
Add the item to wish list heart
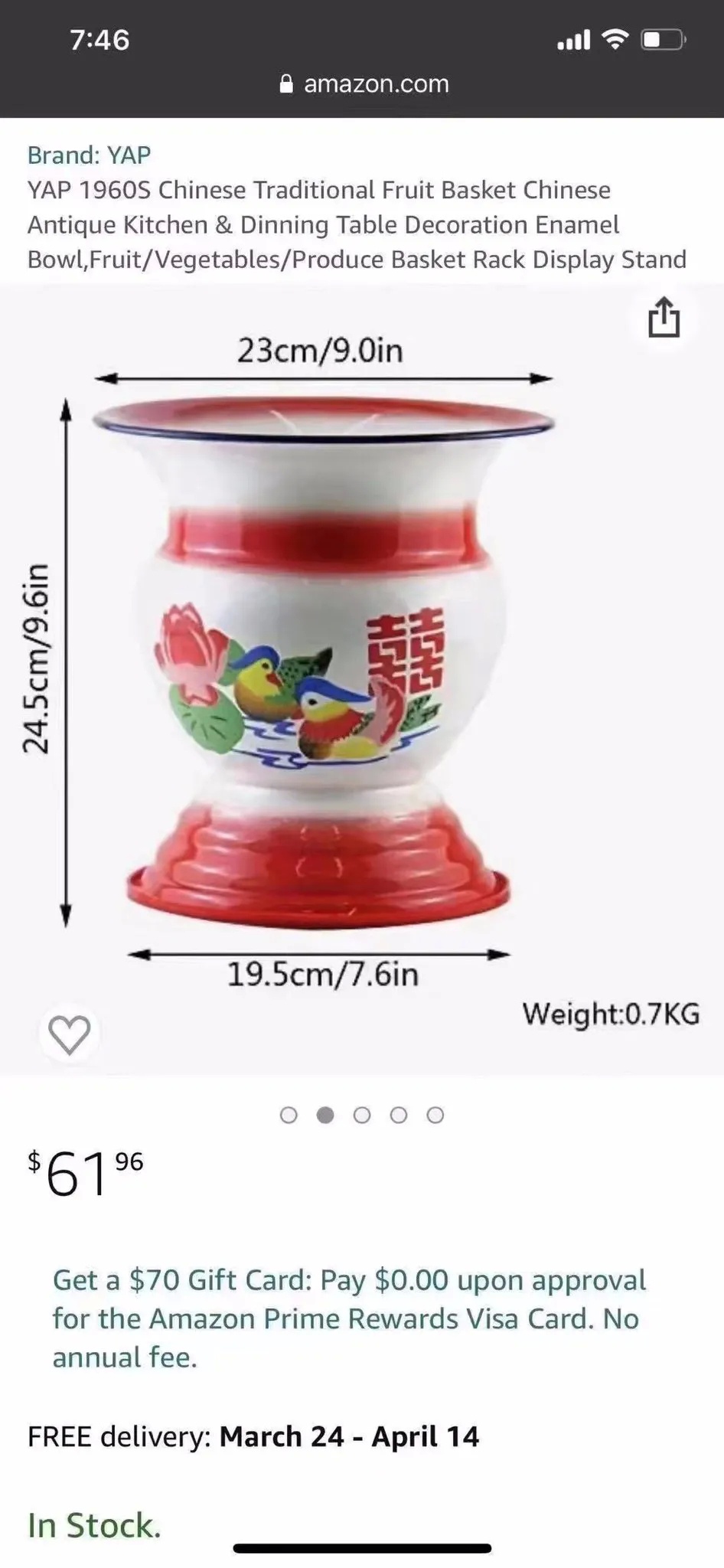[x=70, y=1034]
